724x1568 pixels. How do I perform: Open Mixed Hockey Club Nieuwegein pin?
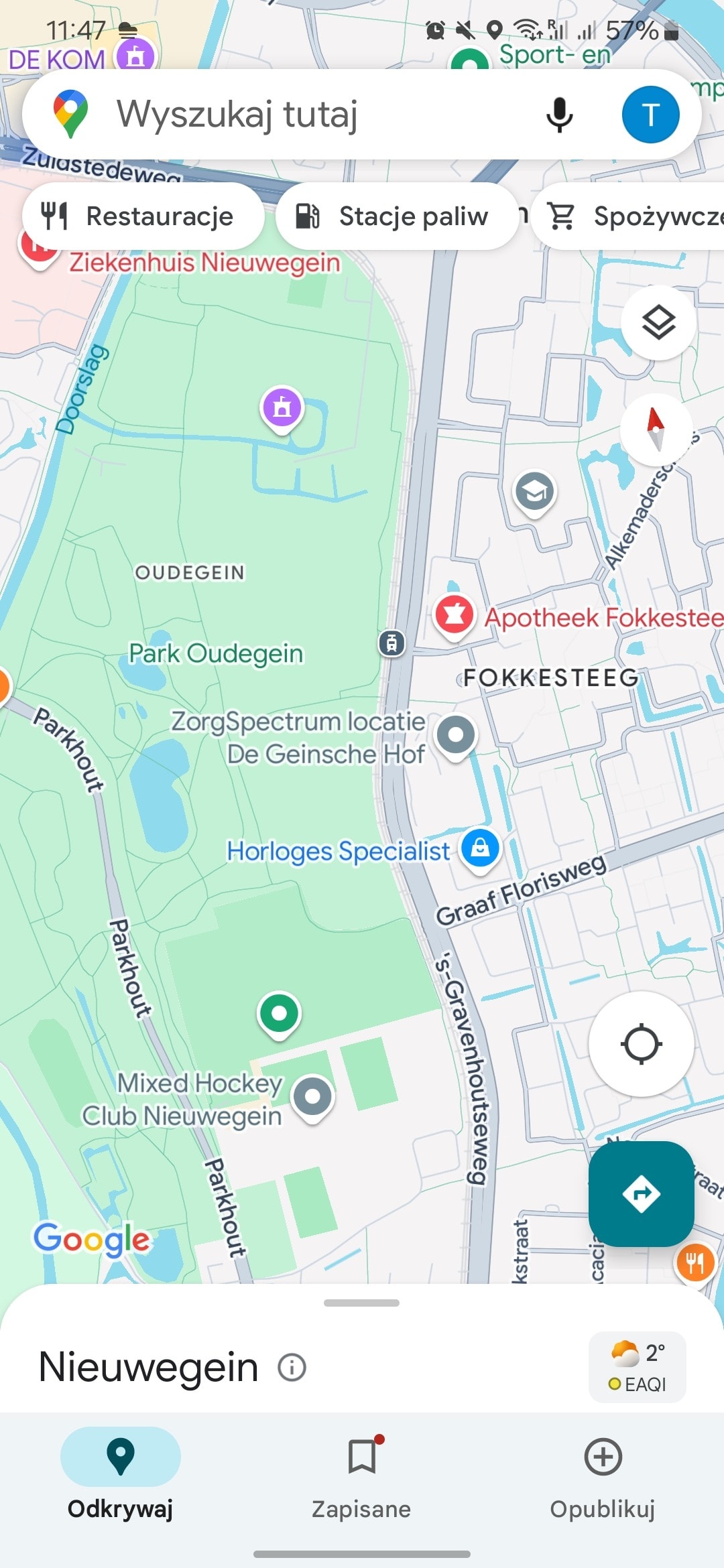[312, 1096]
